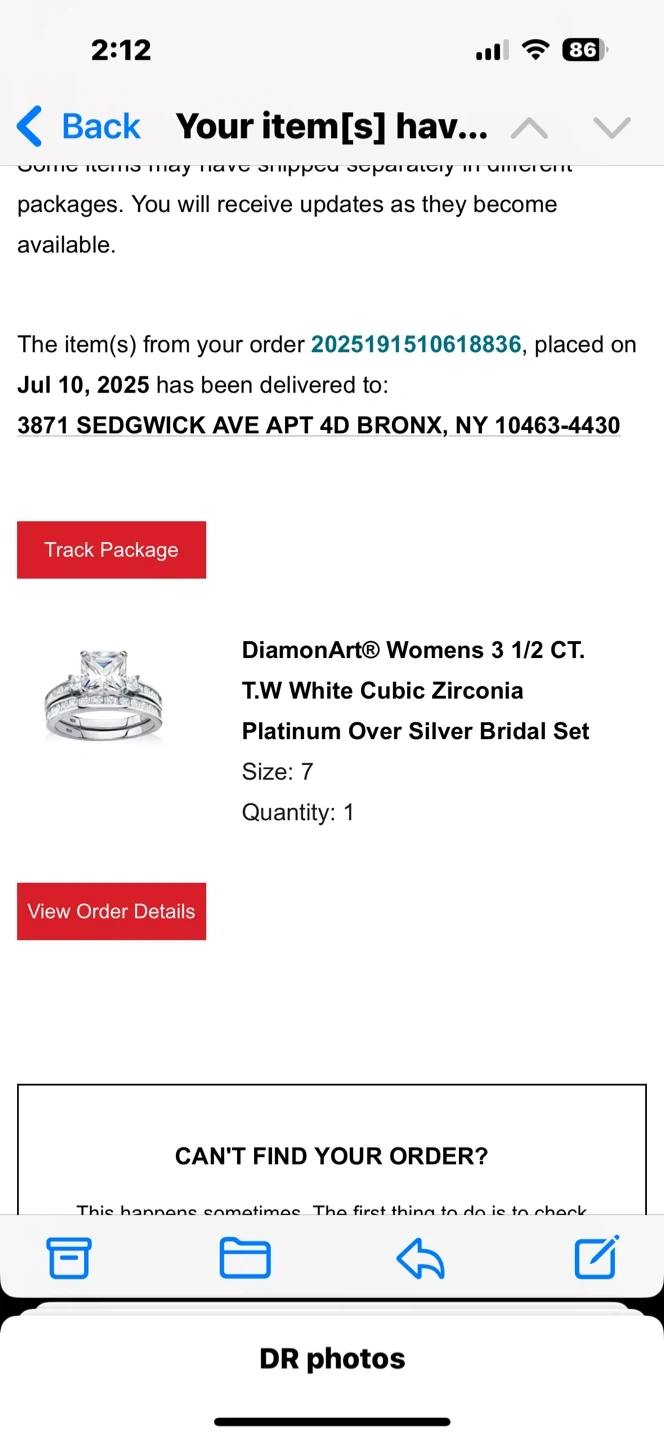The image size is (664, 1440).
Task: Jump to the next message arrow
Action: click(x=611, y=128)
